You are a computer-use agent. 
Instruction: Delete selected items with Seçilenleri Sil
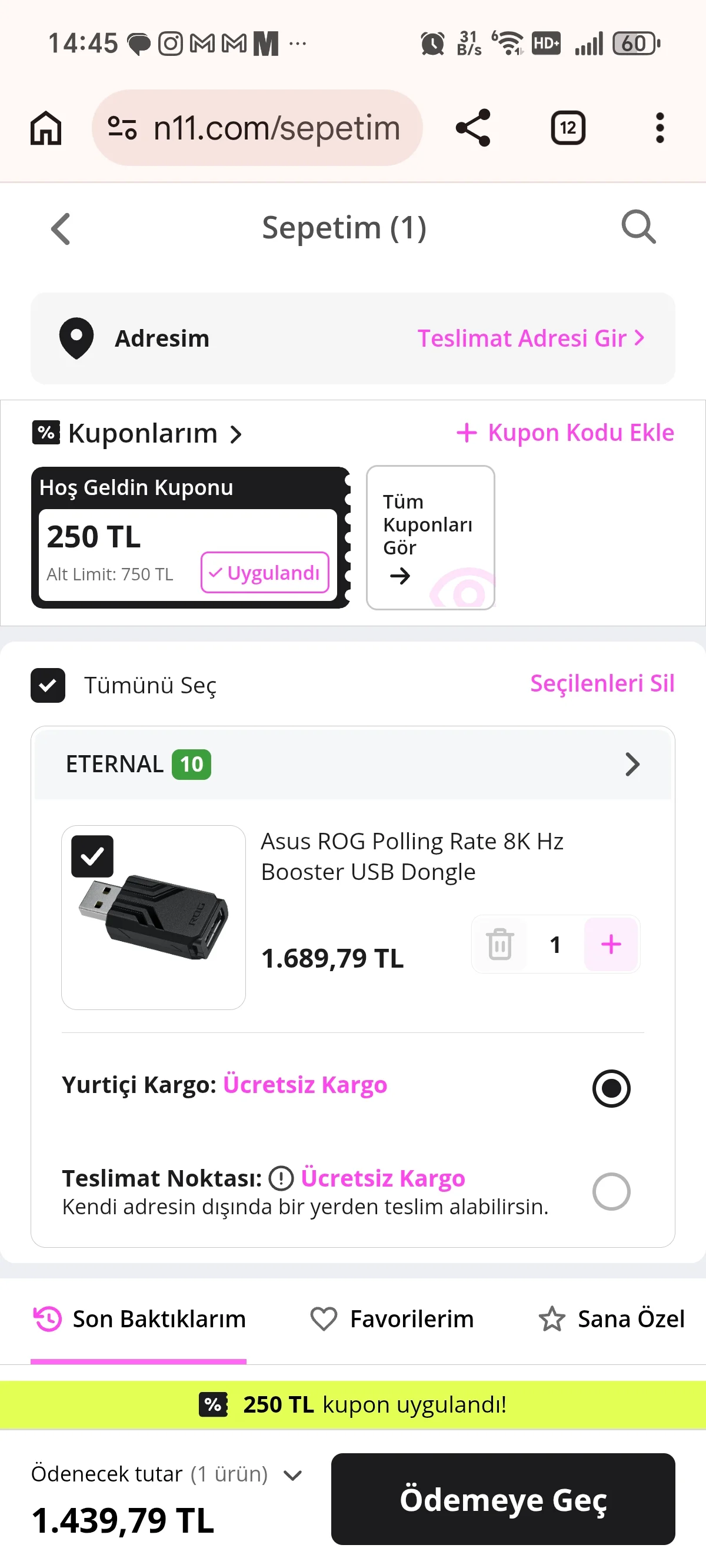[x=602, y=683]
